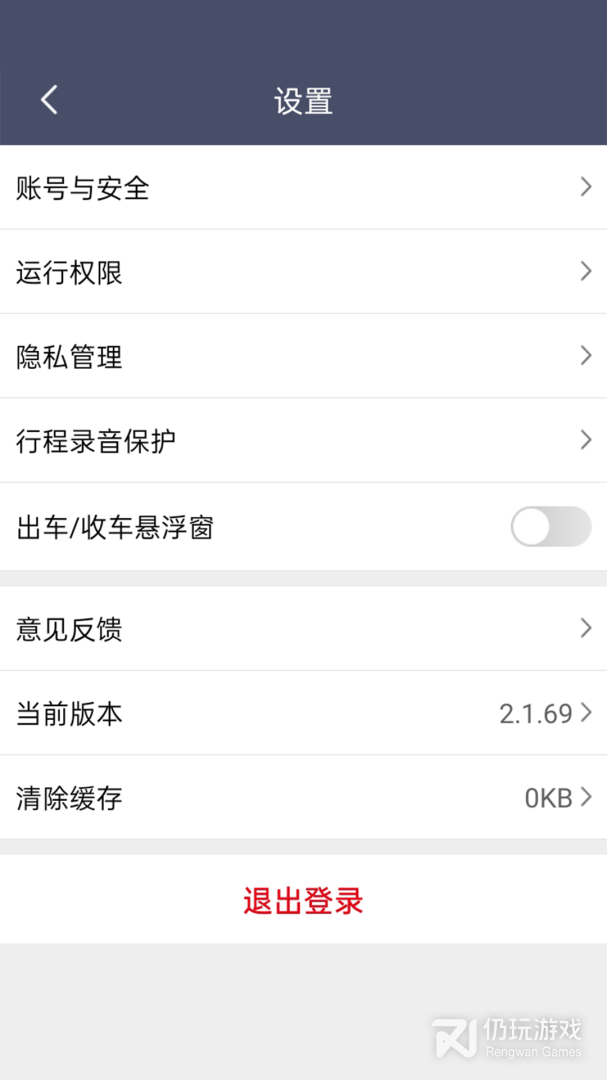This screenshot has width=607, height=1080.
Task: Tap 退出登录 to log out
Action: pos(303,900)
